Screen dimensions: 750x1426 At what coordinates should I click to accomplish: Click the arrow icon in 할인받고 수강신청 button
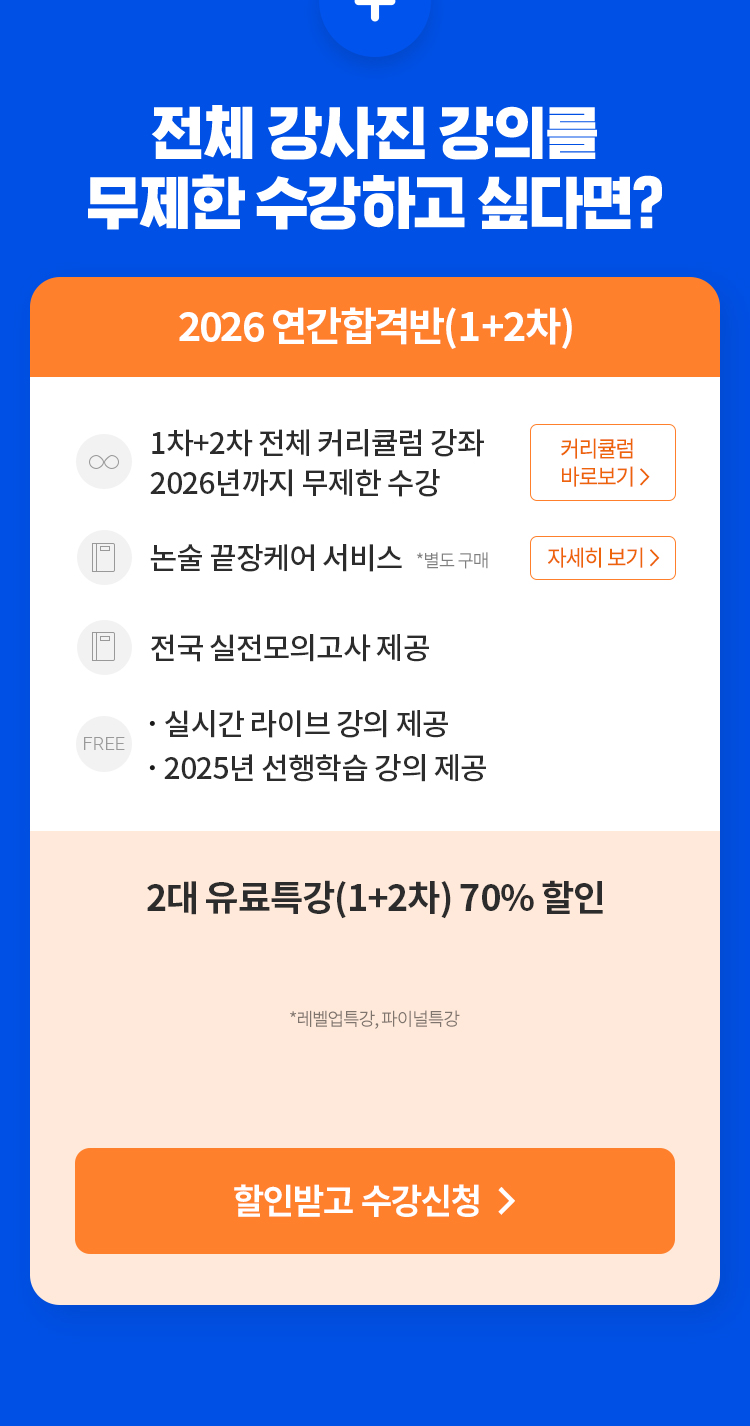coord(509,1201)
